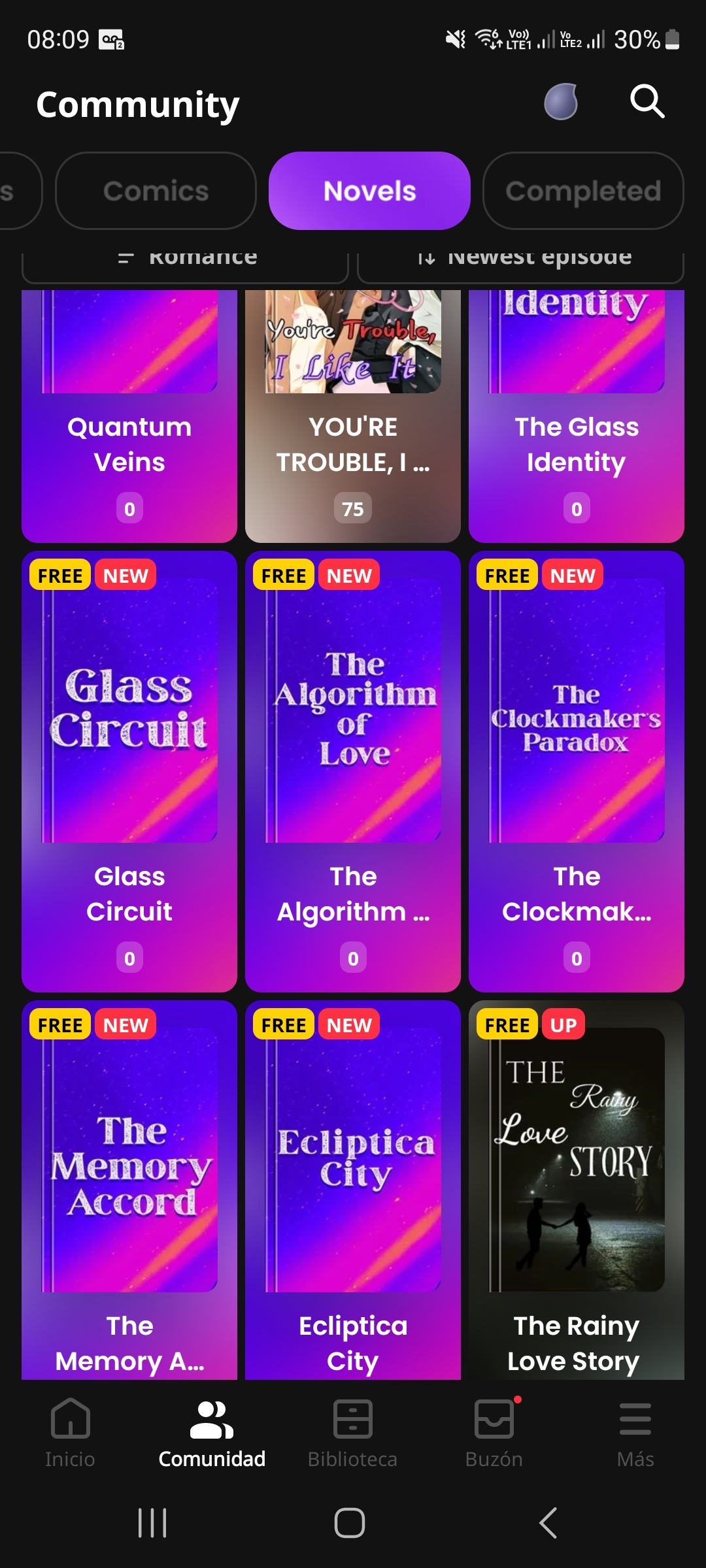Open The Algorithm of Love novel
Image resolution: width=706 pixels, height=1568 pixels.
[353, 771]
